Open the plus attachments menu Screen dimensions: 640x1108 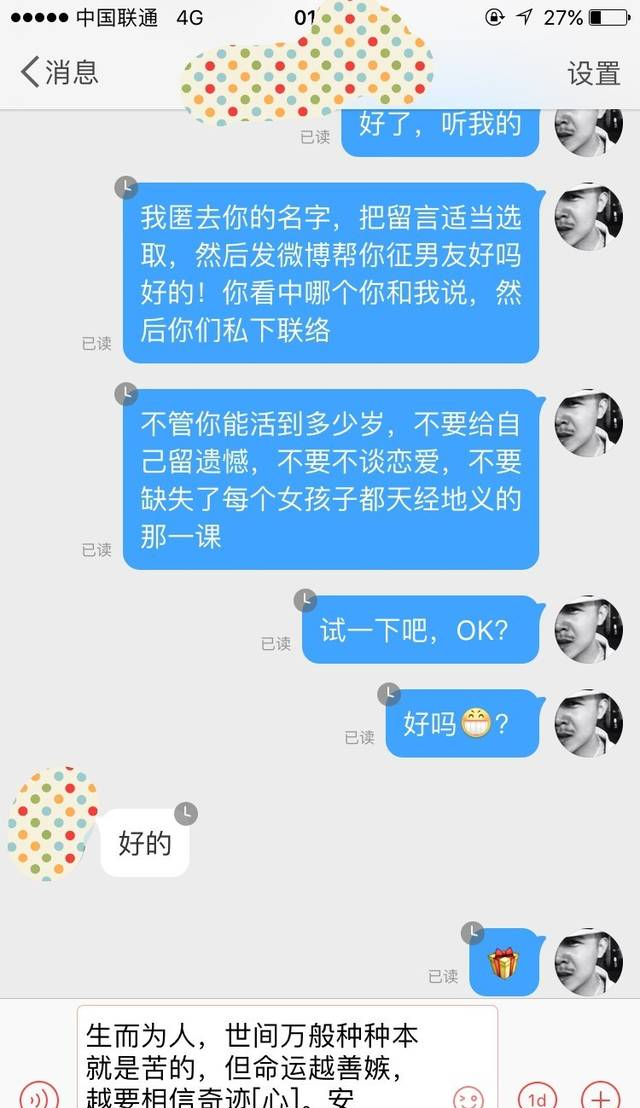click(x=601, y=1095)
